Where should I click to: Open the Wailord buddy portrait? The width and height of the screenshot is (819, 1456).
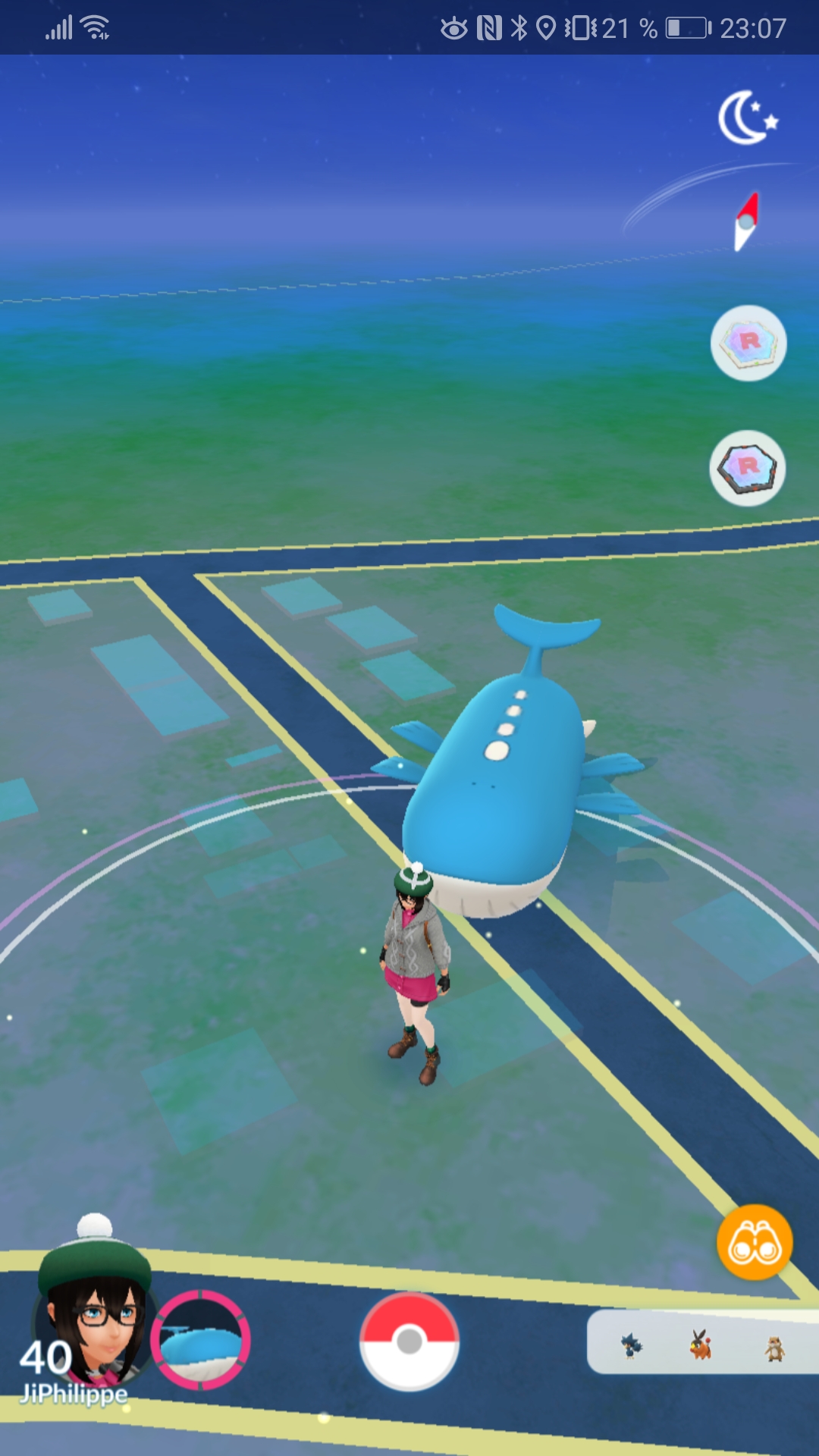tap(200, 1341)
